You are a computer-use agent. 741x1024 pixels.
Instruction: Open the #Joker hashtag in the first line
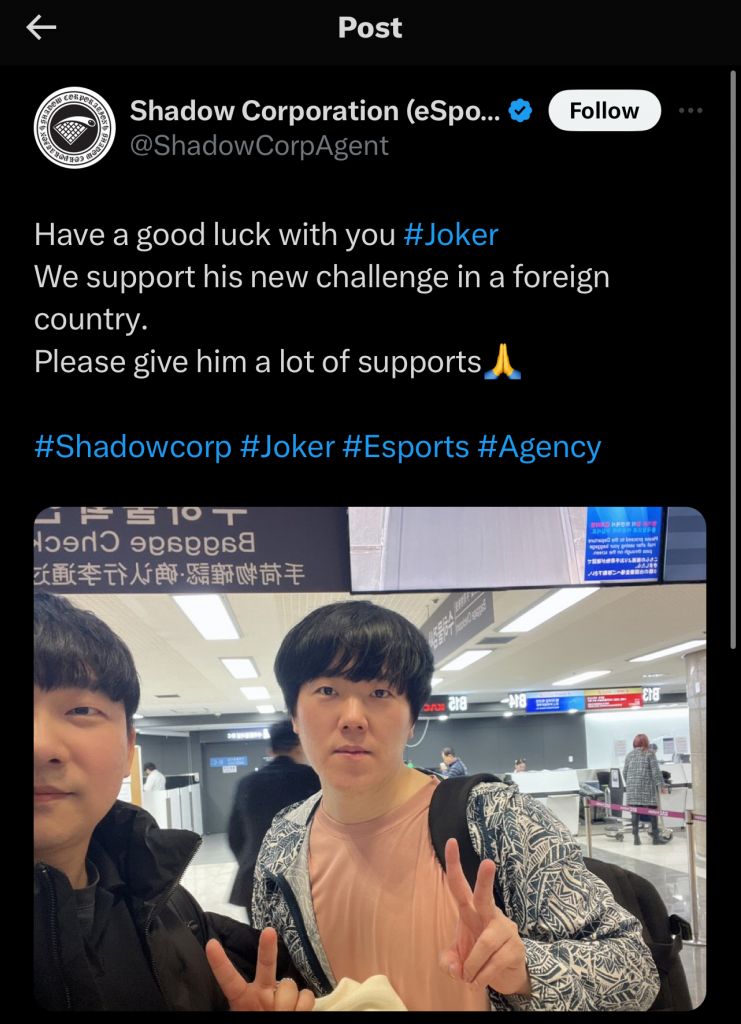[450, 235]
